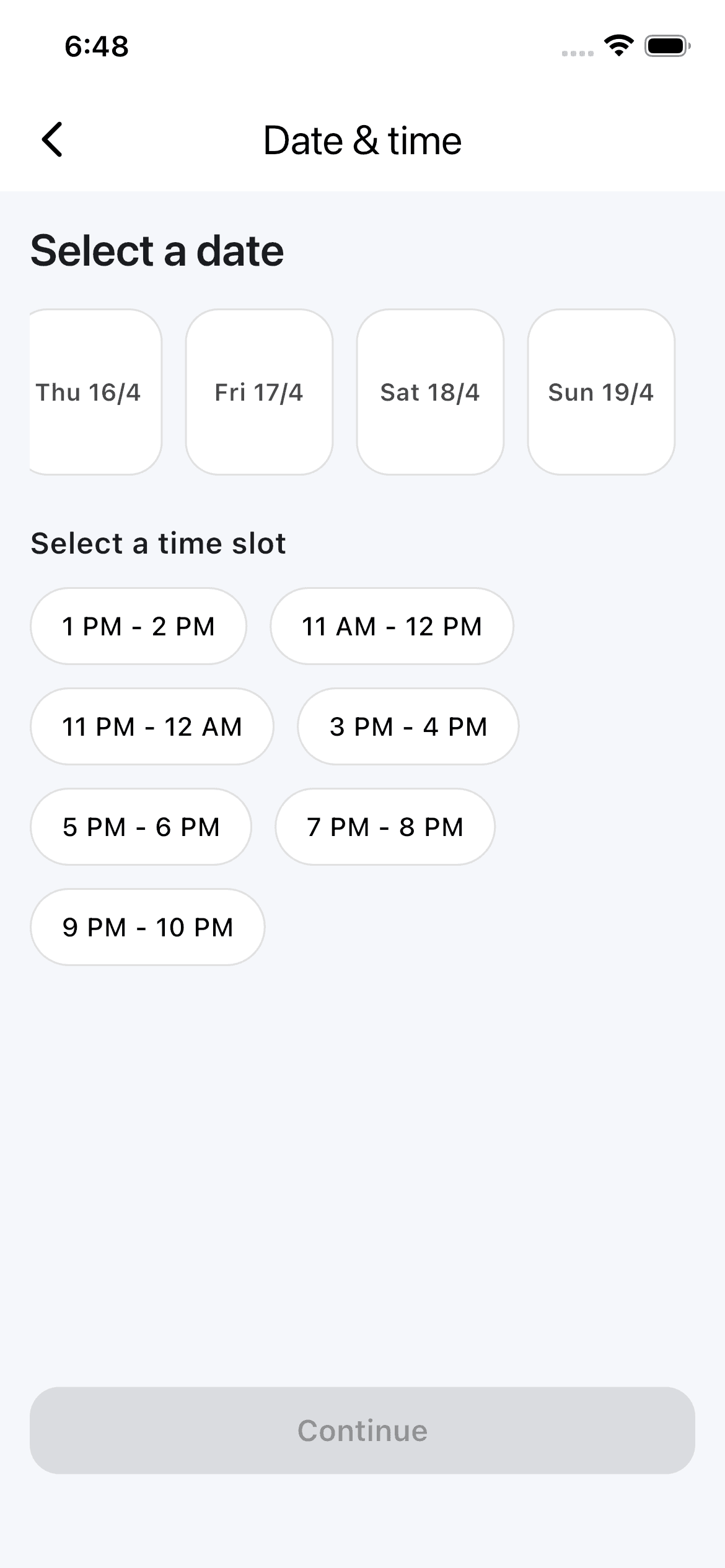Screen dimensions: 725x1568
Task: Tap the Date & time title
Action: [362, 140]
